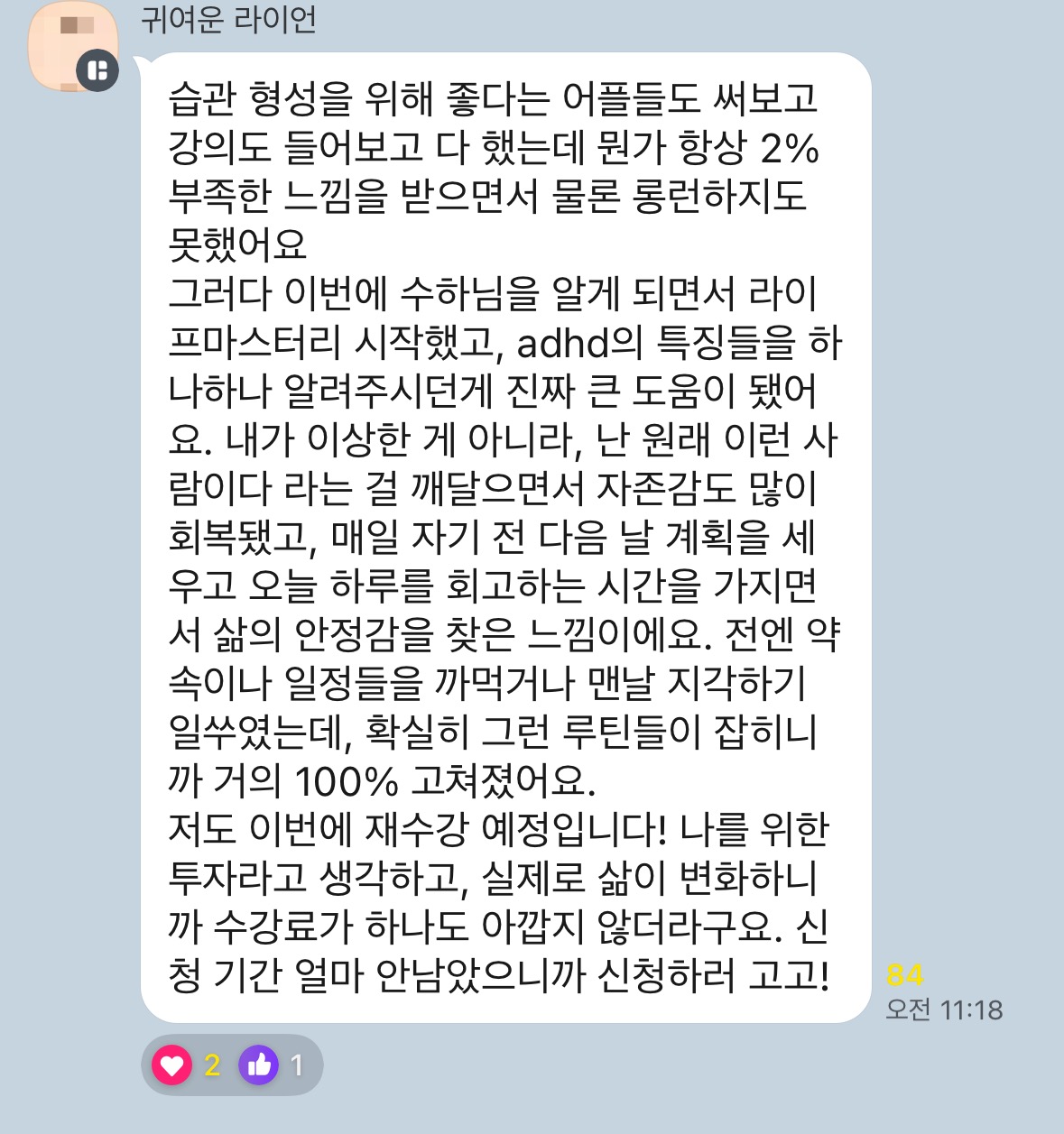Click the yellow 84 unread count
The image size is (1064, 1134).
(x=905, y=975)
